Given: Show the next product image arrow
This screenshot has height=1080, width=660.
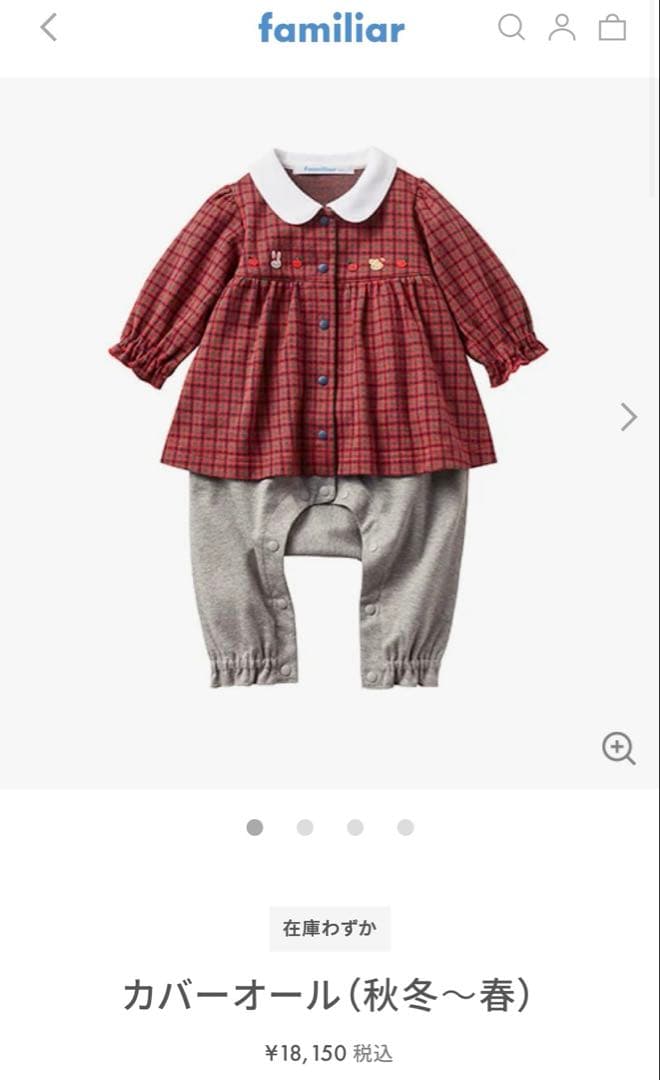Looking at the screenshot, I should pos(628,417).
